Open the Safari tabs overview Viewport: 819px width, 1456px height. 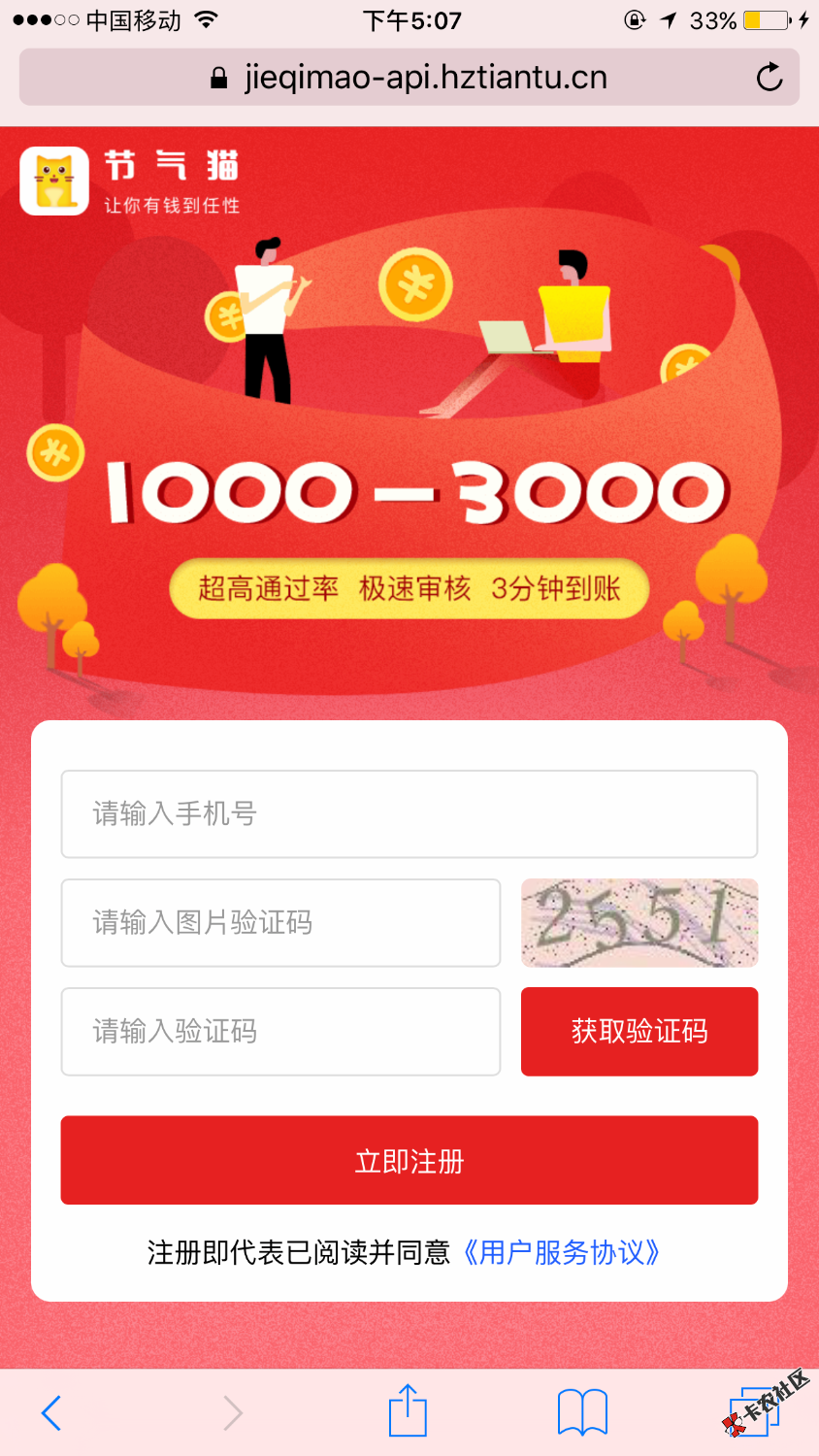[x=757, y=1412]
